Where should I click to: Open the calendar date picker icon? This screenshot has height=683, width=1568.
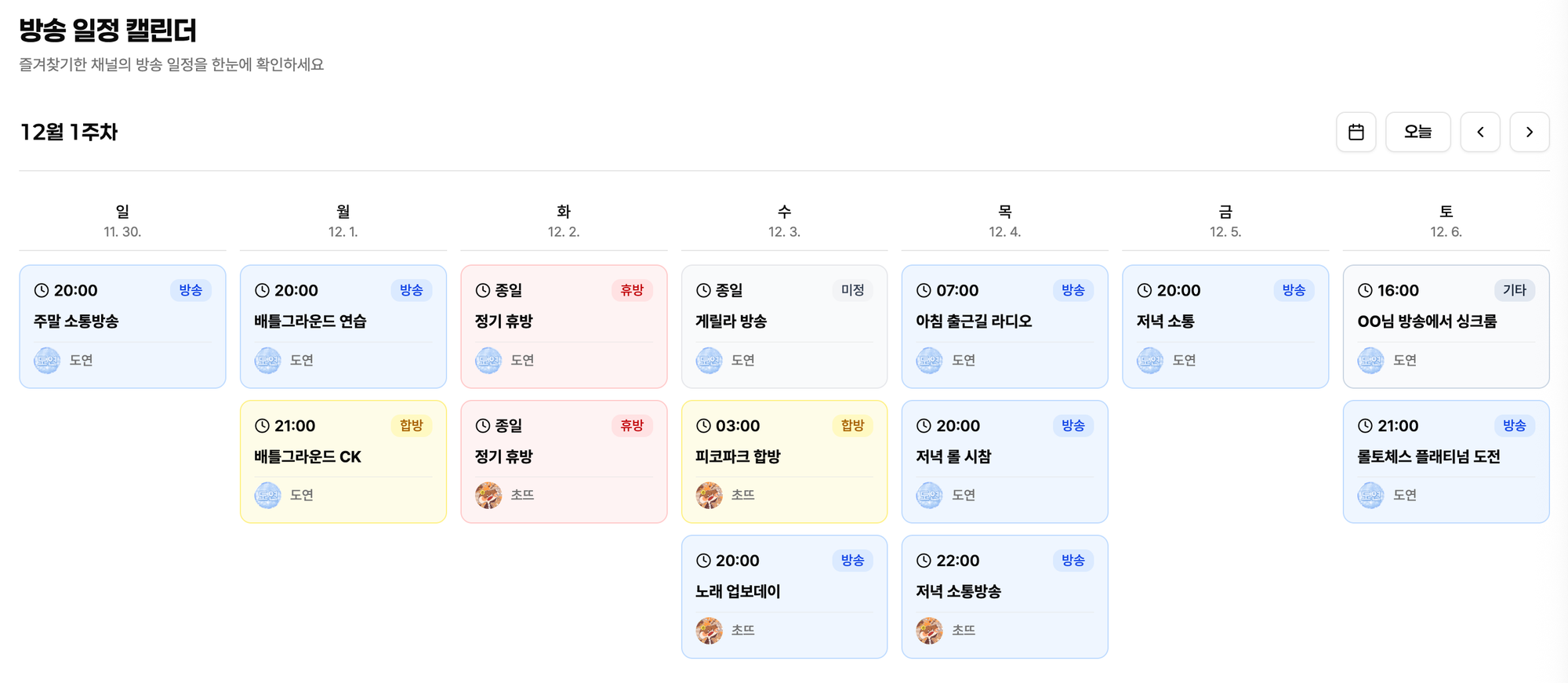tap(1356, 132)
